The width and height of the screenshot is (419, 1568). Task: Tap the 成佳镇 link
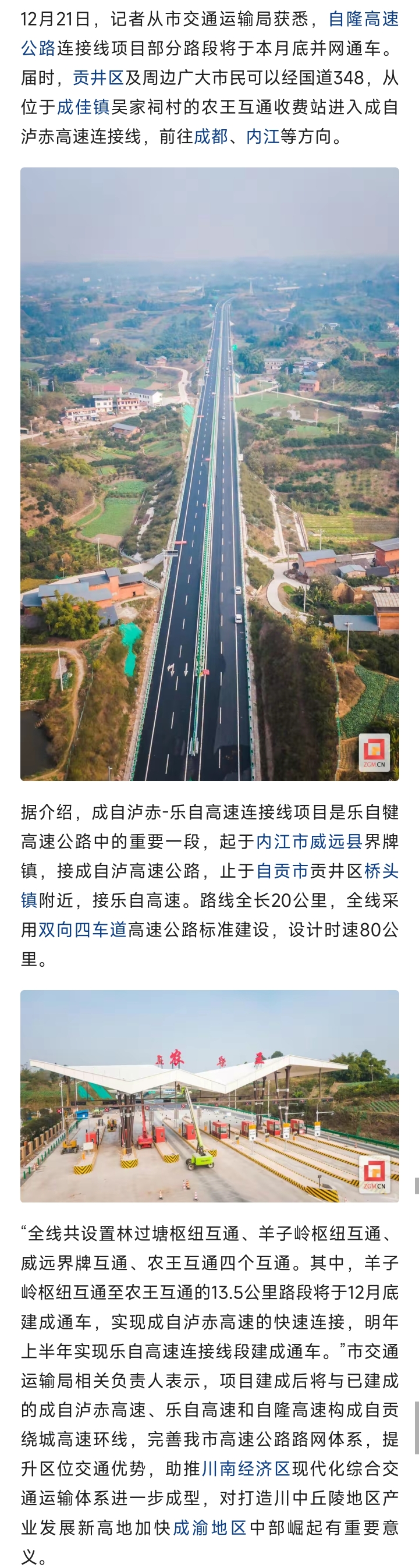[83, 108]
